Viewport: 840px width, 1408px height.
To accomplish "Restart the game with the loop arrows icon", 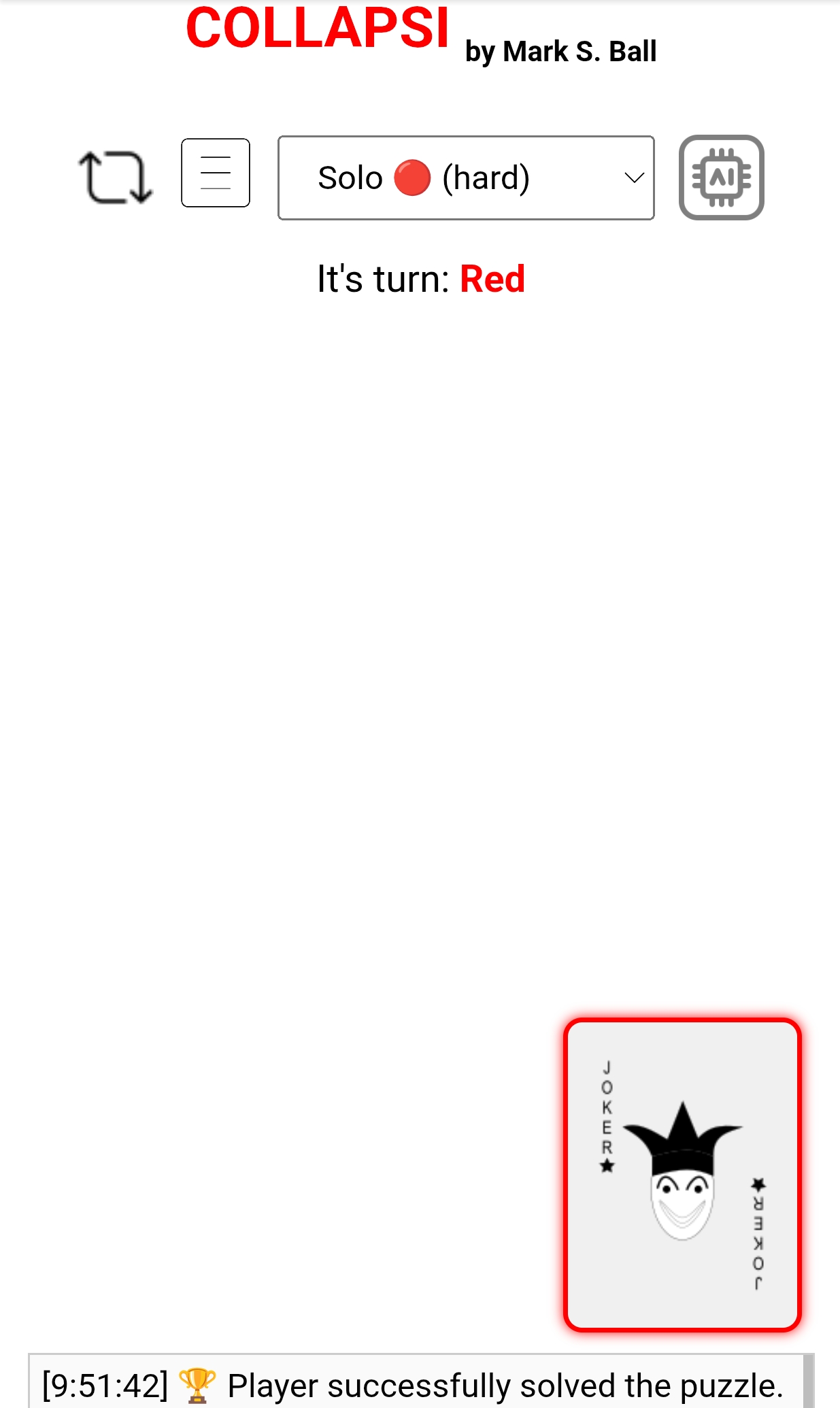I will tap(116, 177).
